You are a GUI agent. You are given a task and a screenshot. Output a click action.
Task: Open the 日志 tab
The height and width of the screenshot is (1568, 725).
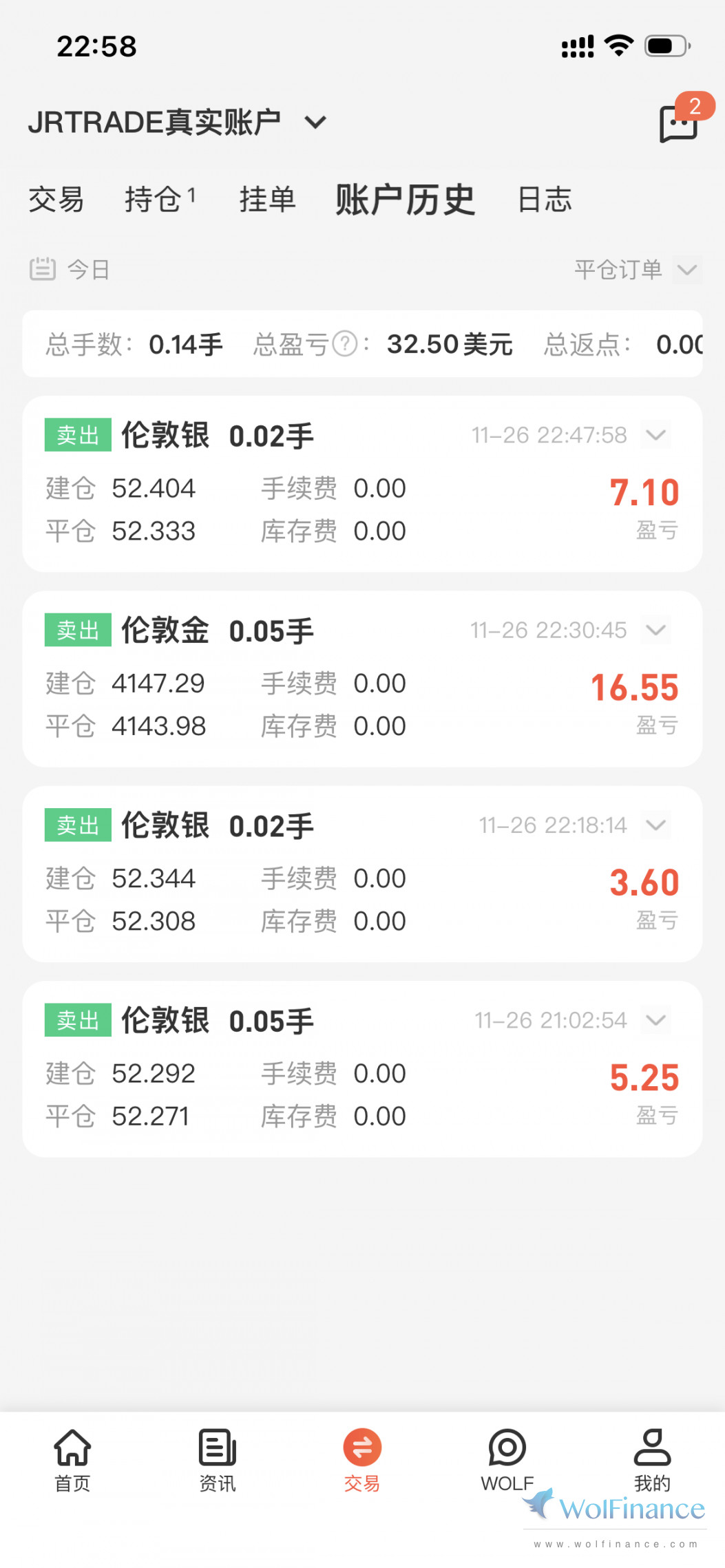pos(545,200)
